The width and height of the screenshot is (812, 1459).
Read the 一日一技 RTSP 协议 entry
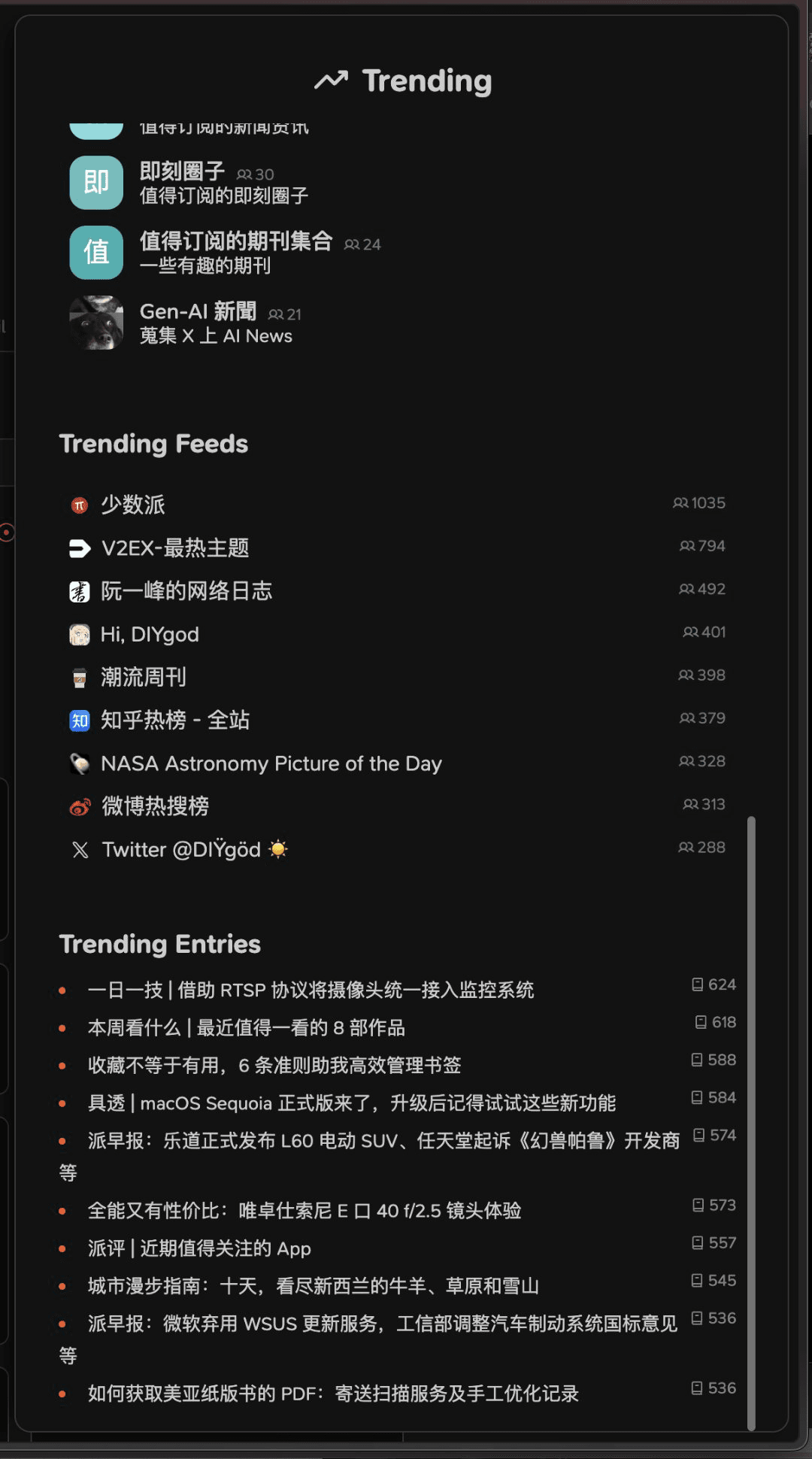(x=311, y=990)
